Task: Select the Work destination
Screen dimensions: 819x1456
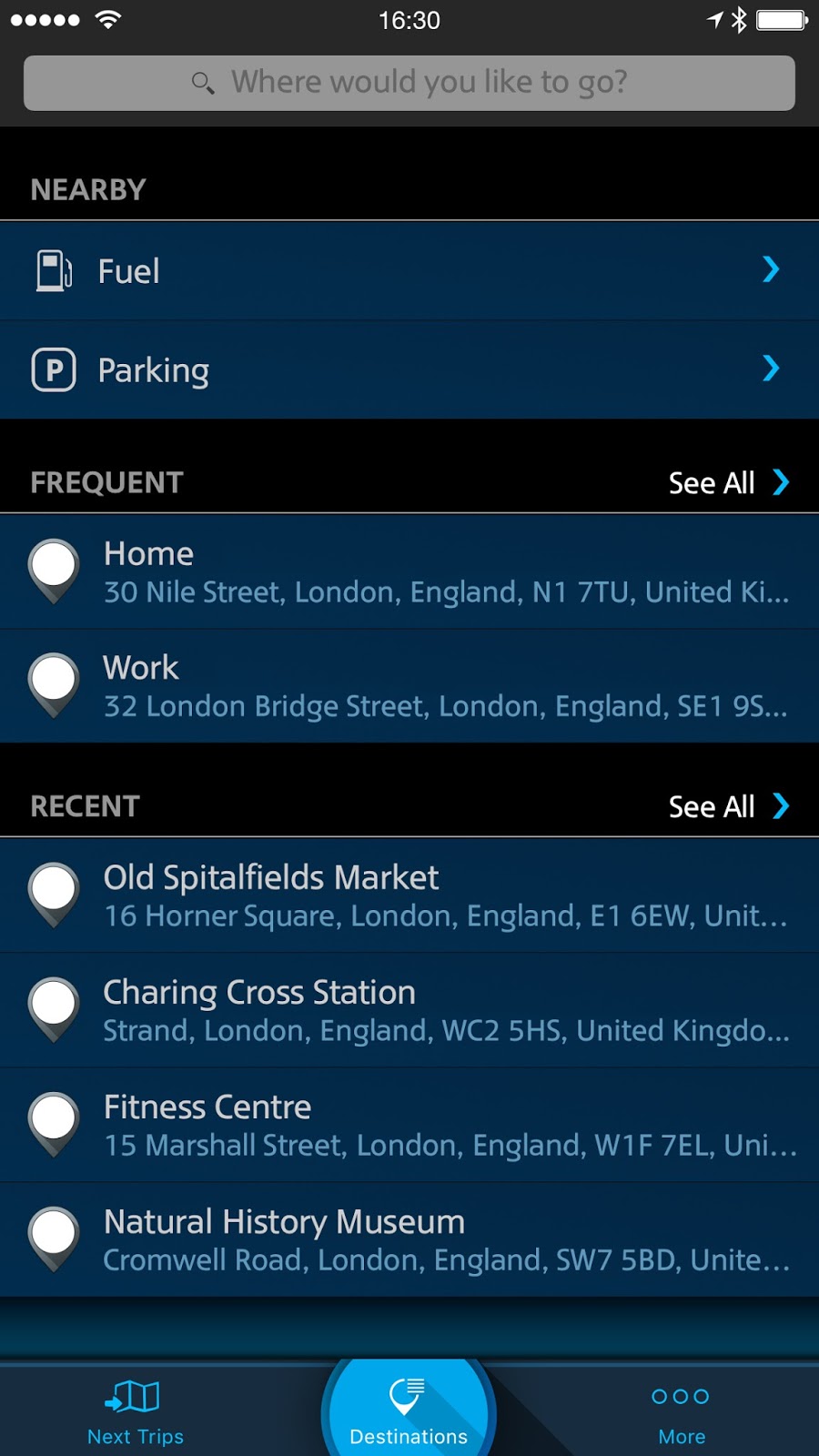Action: click(409, 686)
